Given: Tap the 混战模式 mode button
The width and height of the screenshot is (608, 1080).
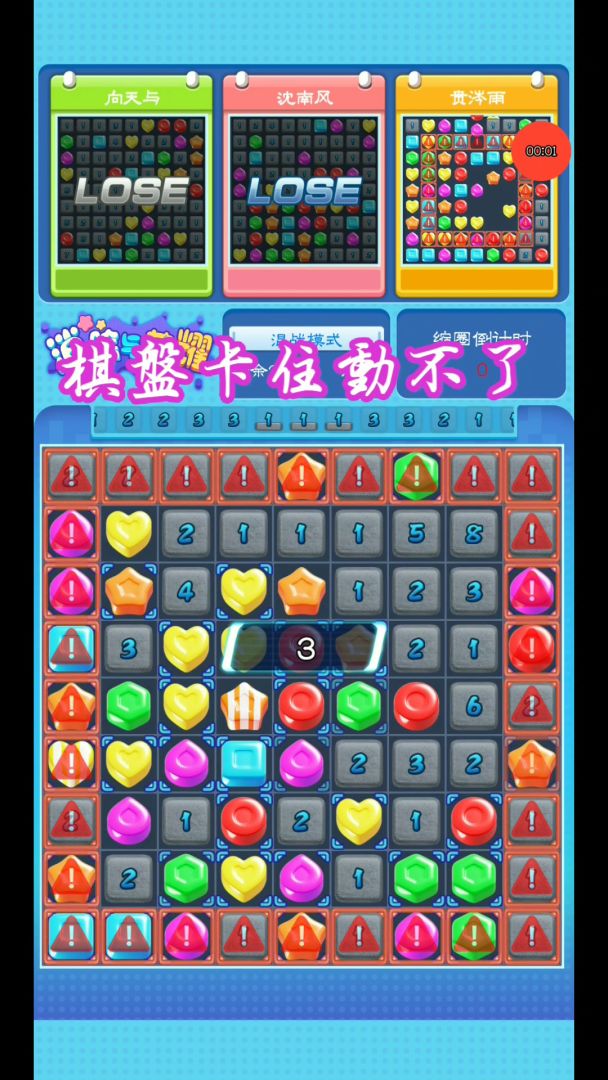Looking at the screenshot, I should [306, 340].
